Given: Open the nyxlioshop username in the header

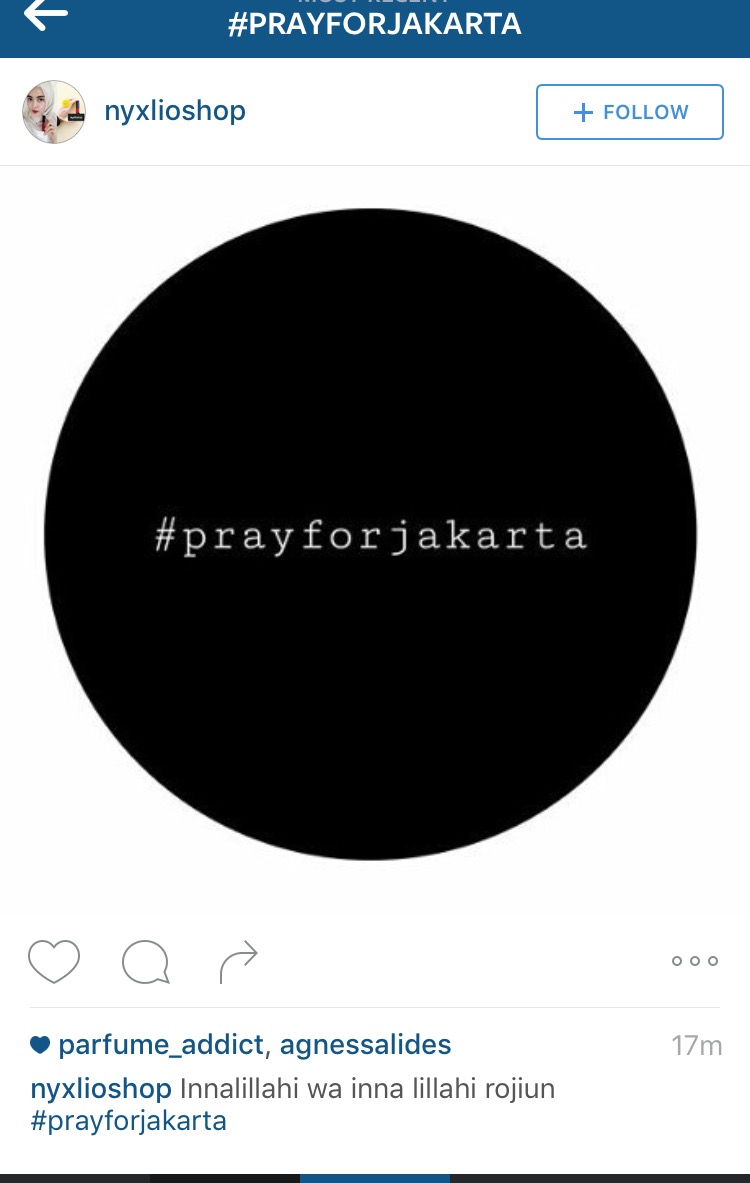Looking at the screenshot, I should pos(175,111).
